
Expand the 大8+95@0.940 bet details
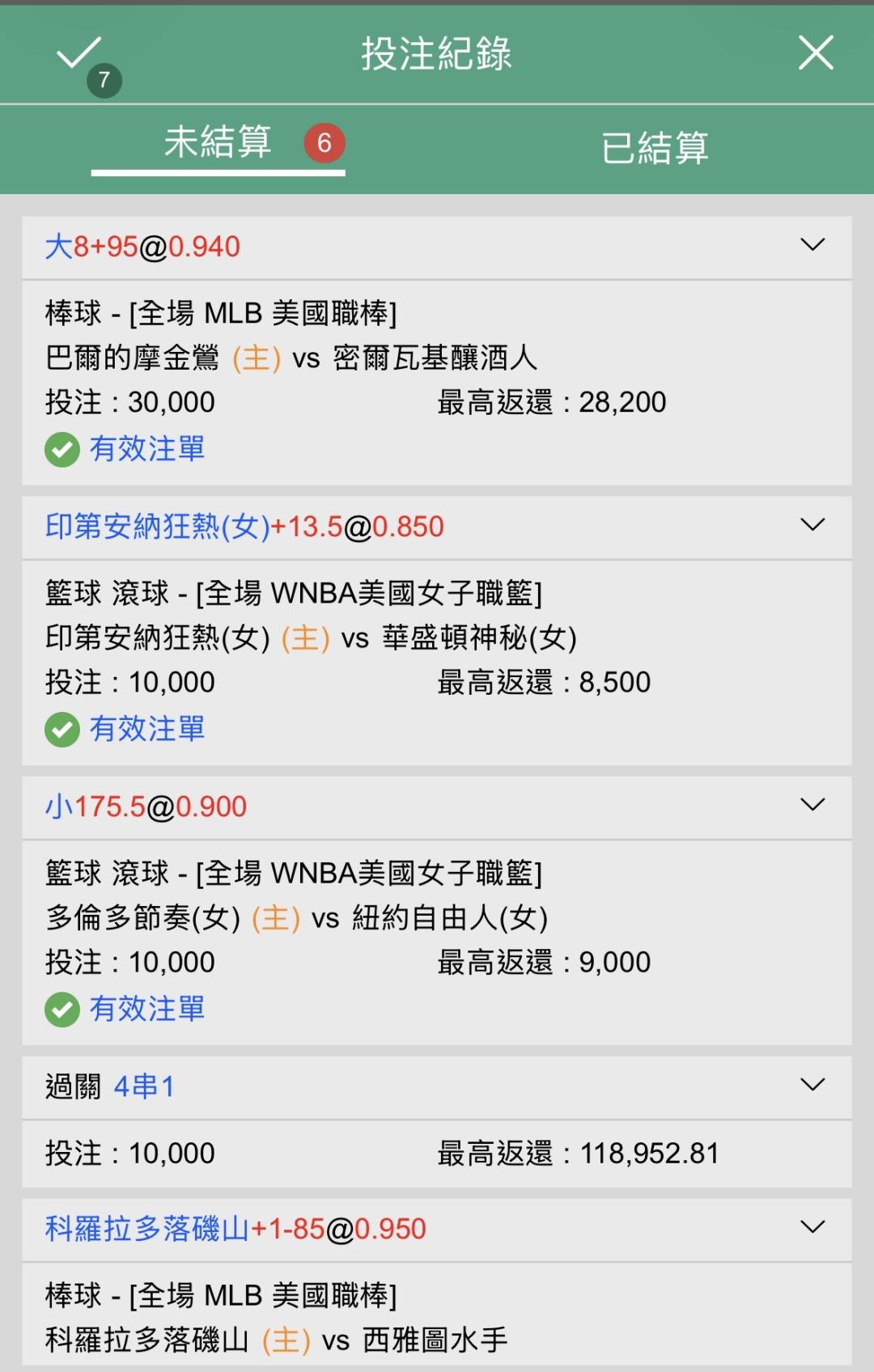[x=812, y=245]
